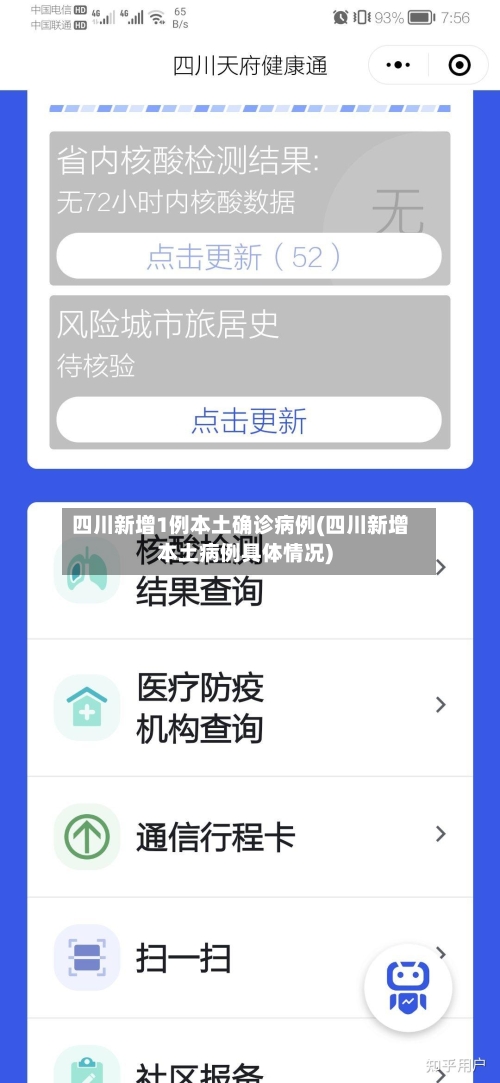This screenshot has height=1083, width=500.
Task: Tap 点击更新 under 风险城市旅居史
Action: 249,420
